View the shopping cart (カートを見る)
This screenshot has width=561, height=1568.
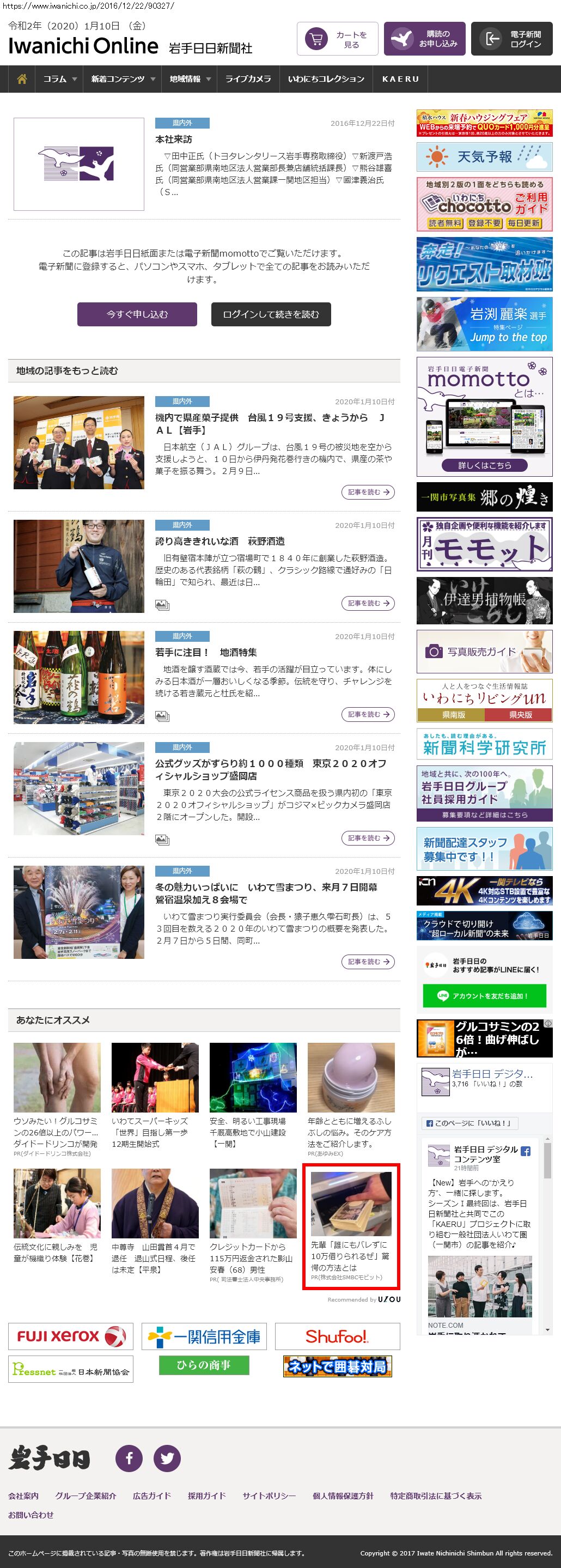pos(338,39)
